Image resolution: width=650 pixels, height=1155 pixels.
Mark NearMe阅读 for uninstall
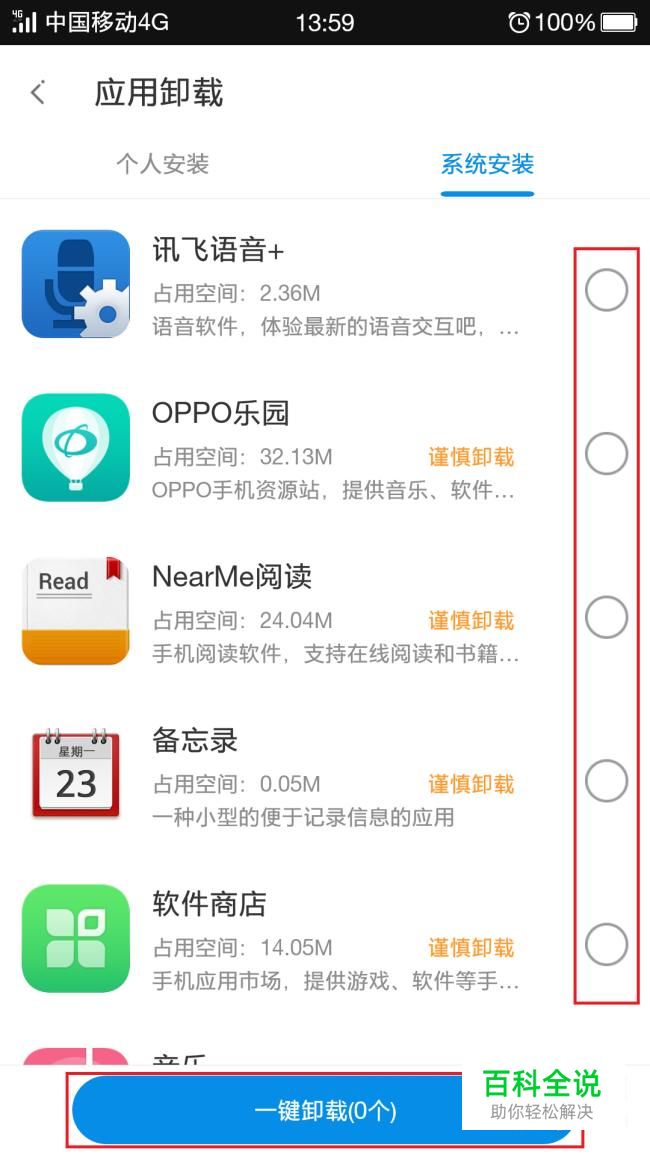click(607, 617)
